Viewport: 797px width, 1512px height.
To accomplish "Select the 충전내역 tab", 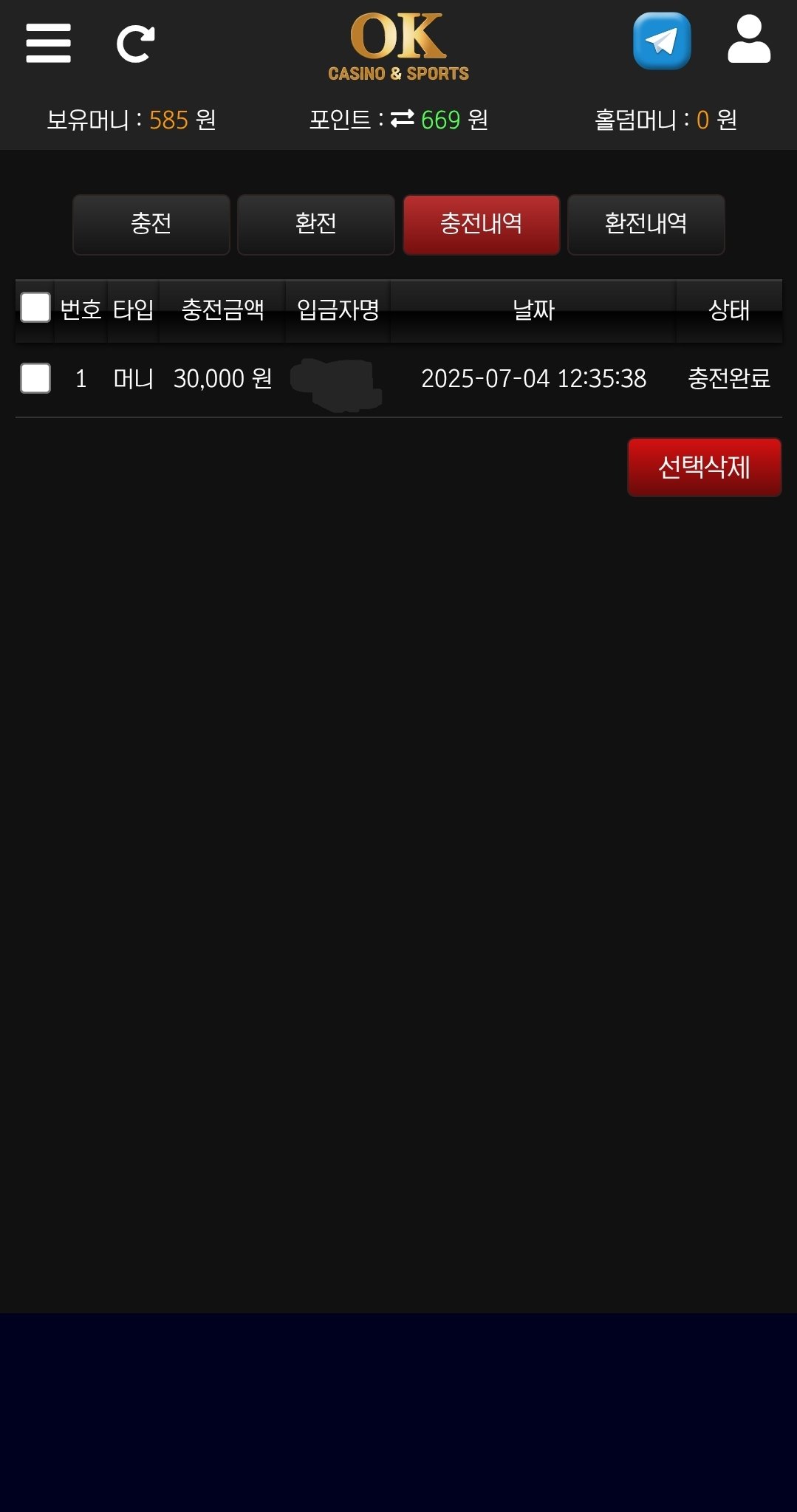I will pyautogui.click(x=481, y=225).
